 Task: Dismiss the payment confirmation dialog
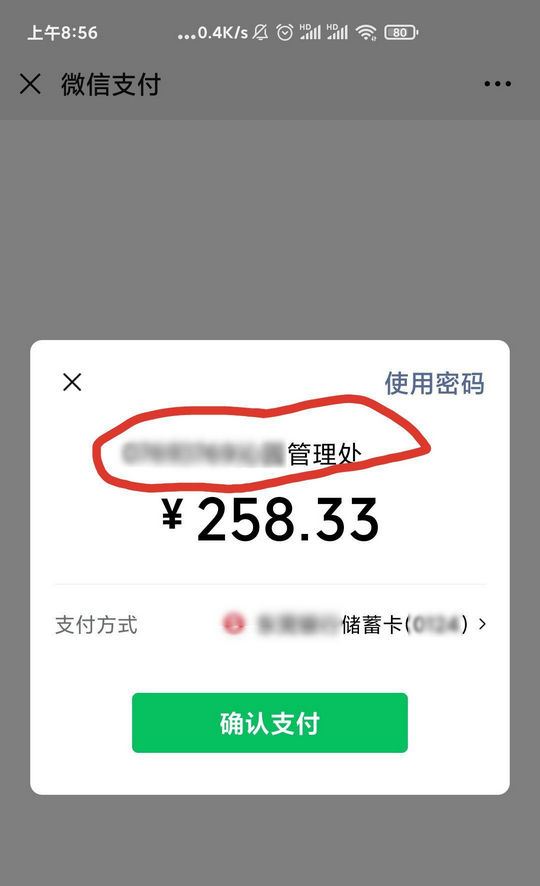click(72, 383)
